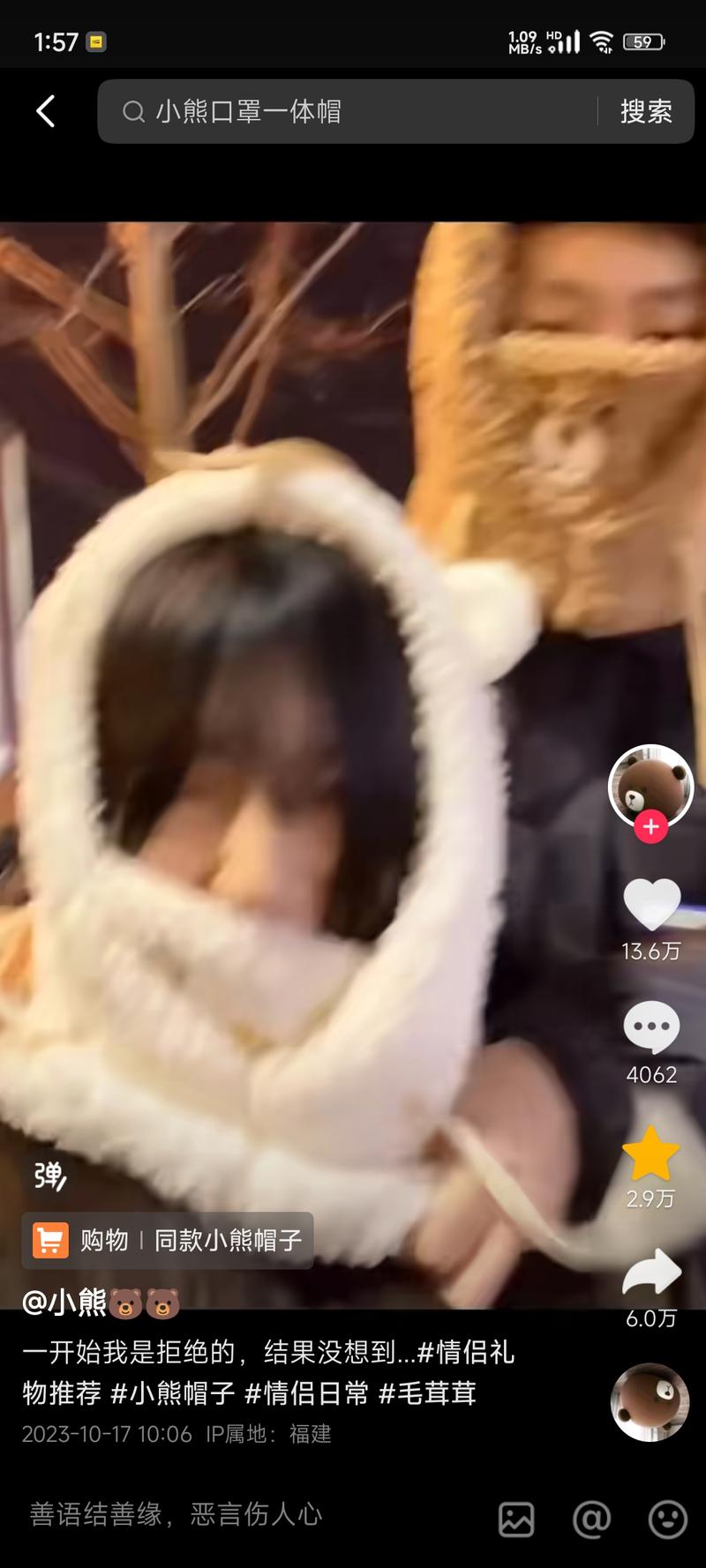Share the video using the arrow icon

coord(651,1273)
